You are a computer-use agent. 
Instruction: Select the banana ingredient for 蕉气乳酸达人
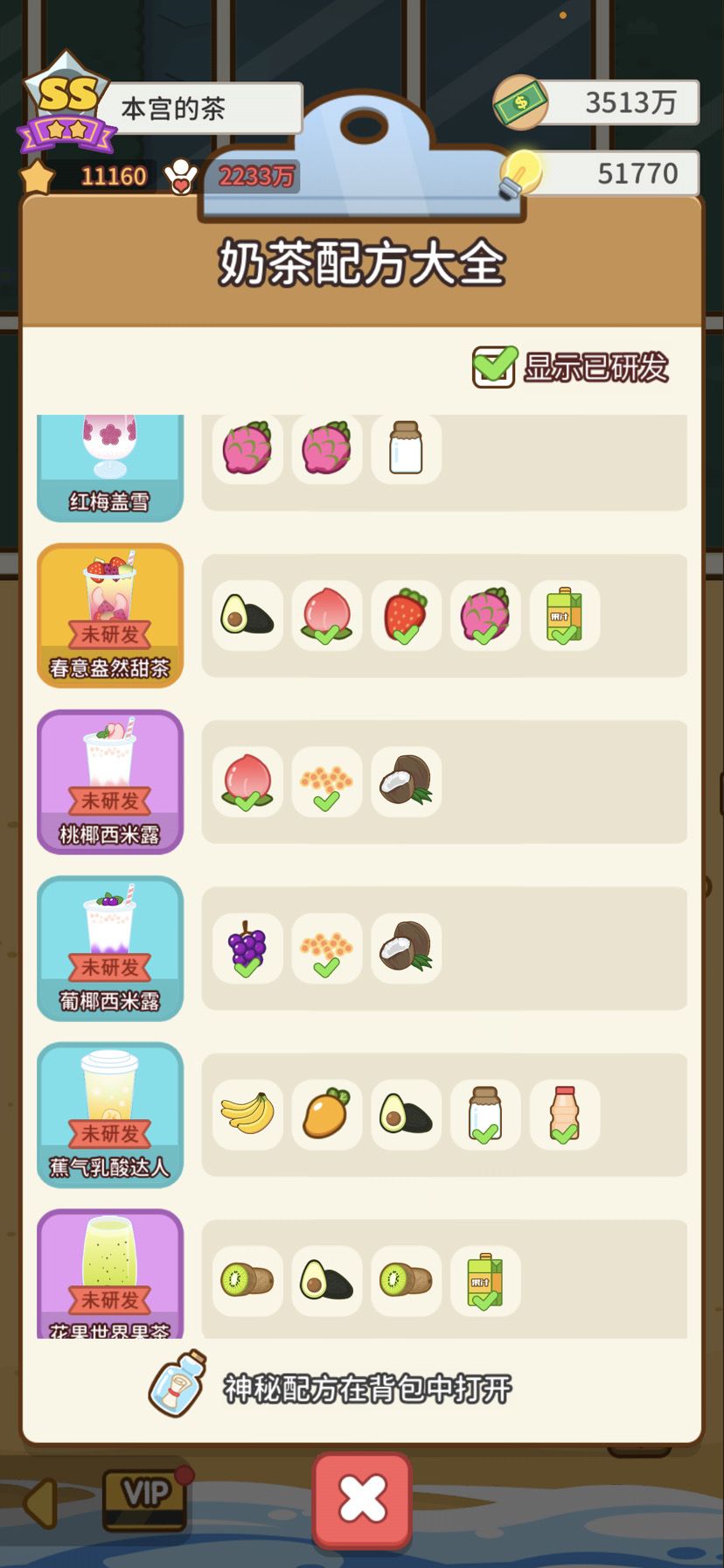click(x=247, y=1114)
